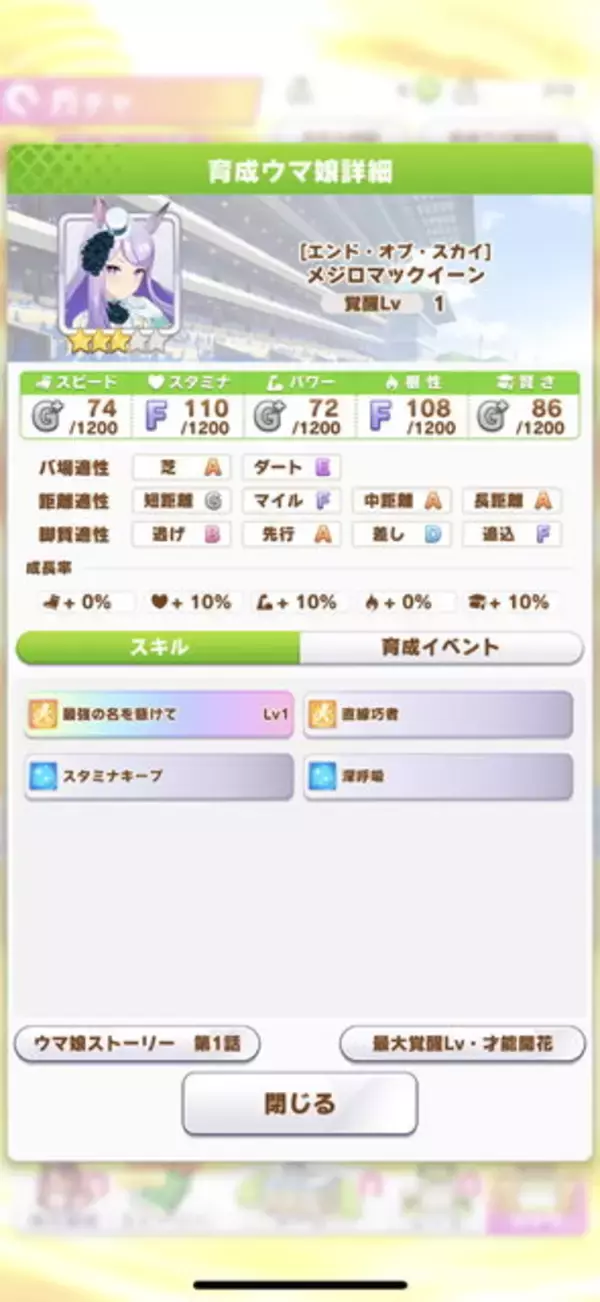Switch to the スキル tab
Image resolution: width=600 pixels, height=1302 pixels.
click(158, 647)
